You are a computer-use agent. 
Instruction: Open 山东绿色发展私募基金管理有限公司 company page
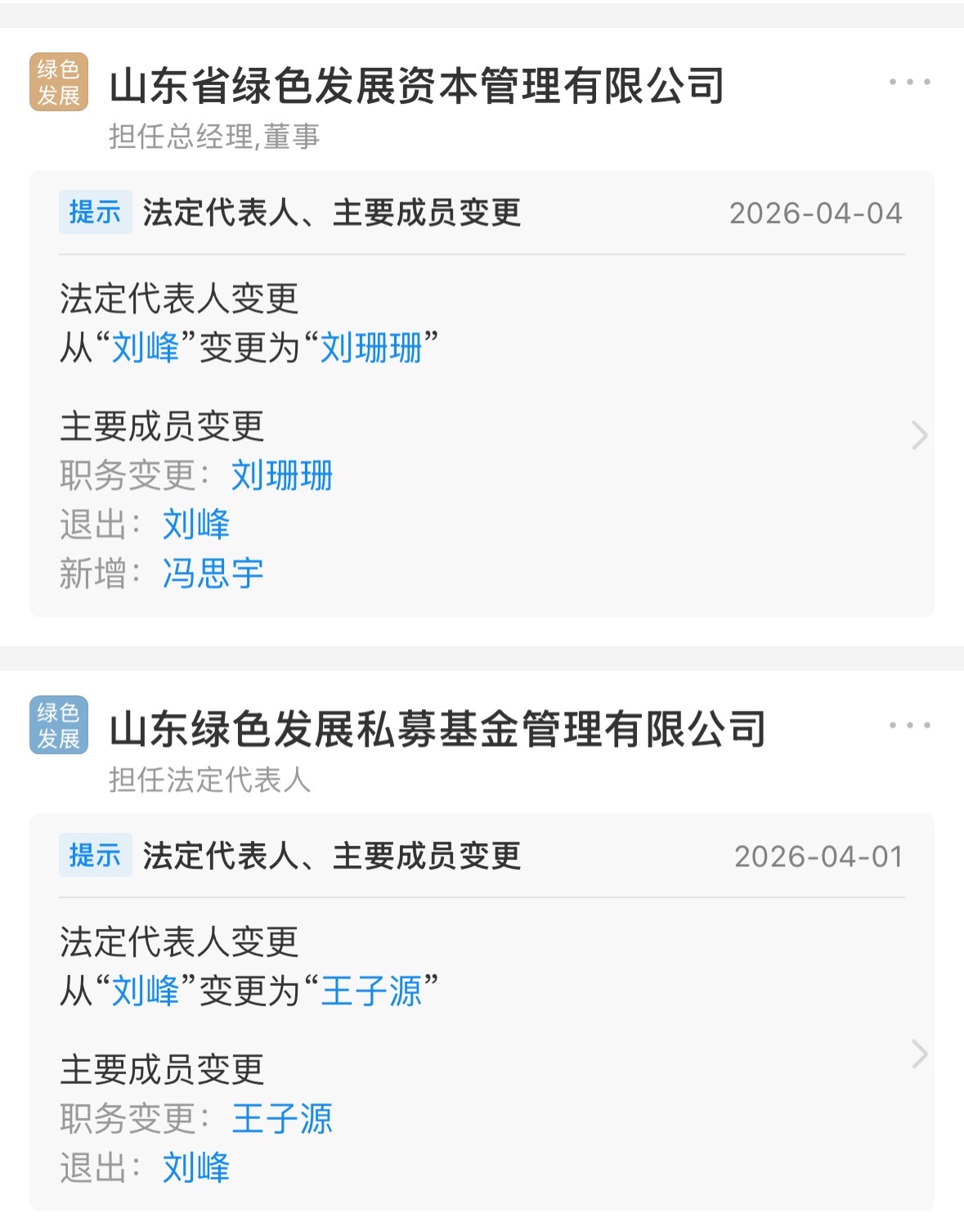(x=437, y=729)
